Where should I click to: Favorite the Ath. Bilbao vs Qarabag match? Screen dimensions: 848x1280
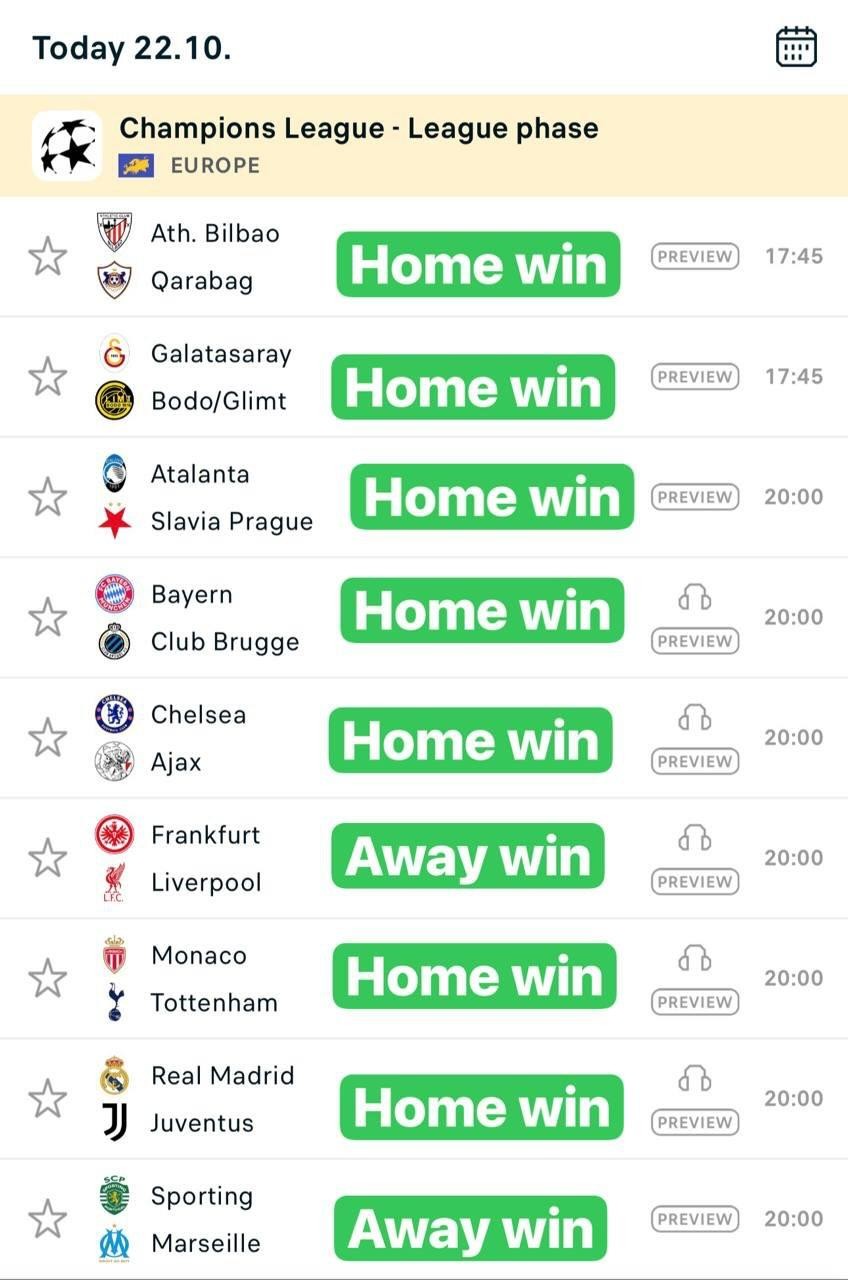pos(47,257)
